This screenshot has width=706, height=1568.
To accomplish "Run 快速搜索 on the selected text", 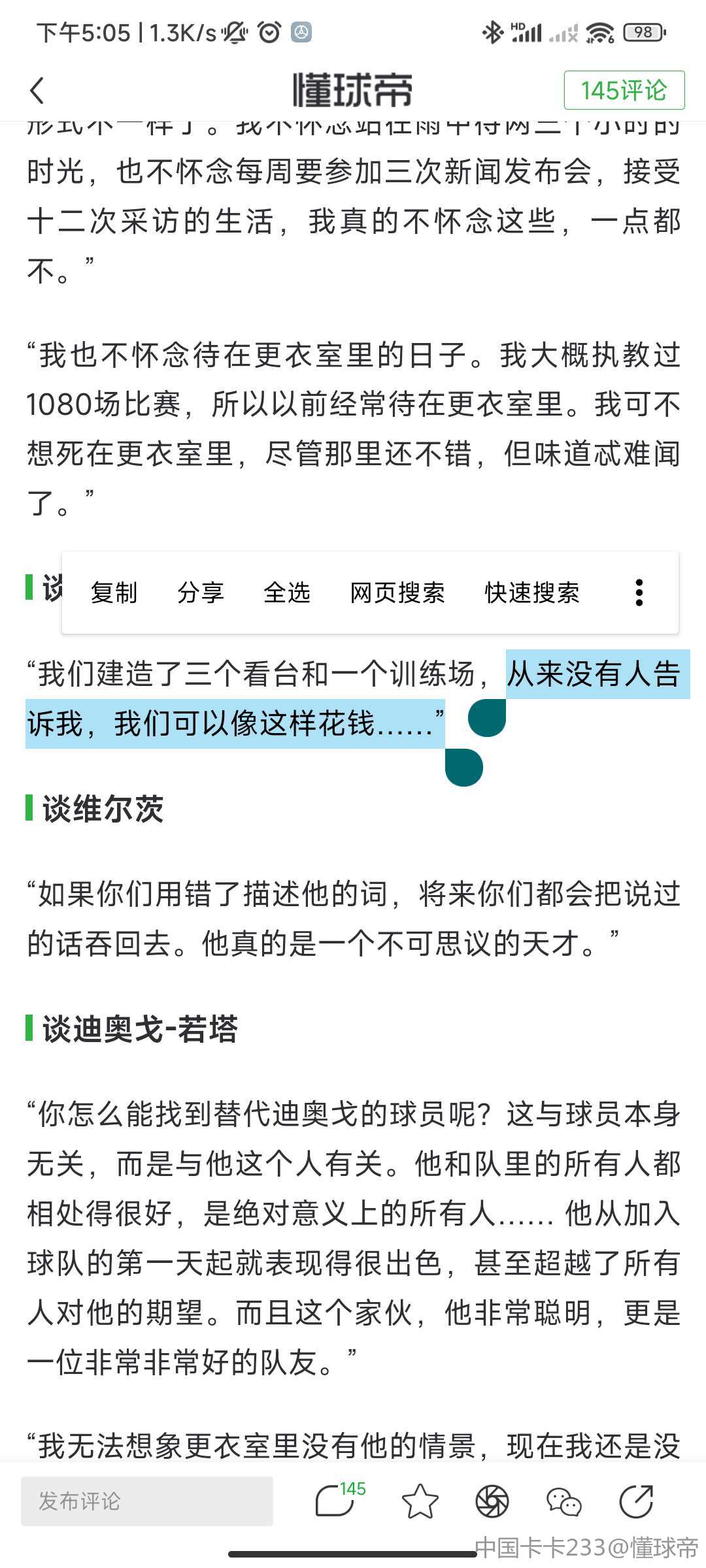I will pos(532,593).
